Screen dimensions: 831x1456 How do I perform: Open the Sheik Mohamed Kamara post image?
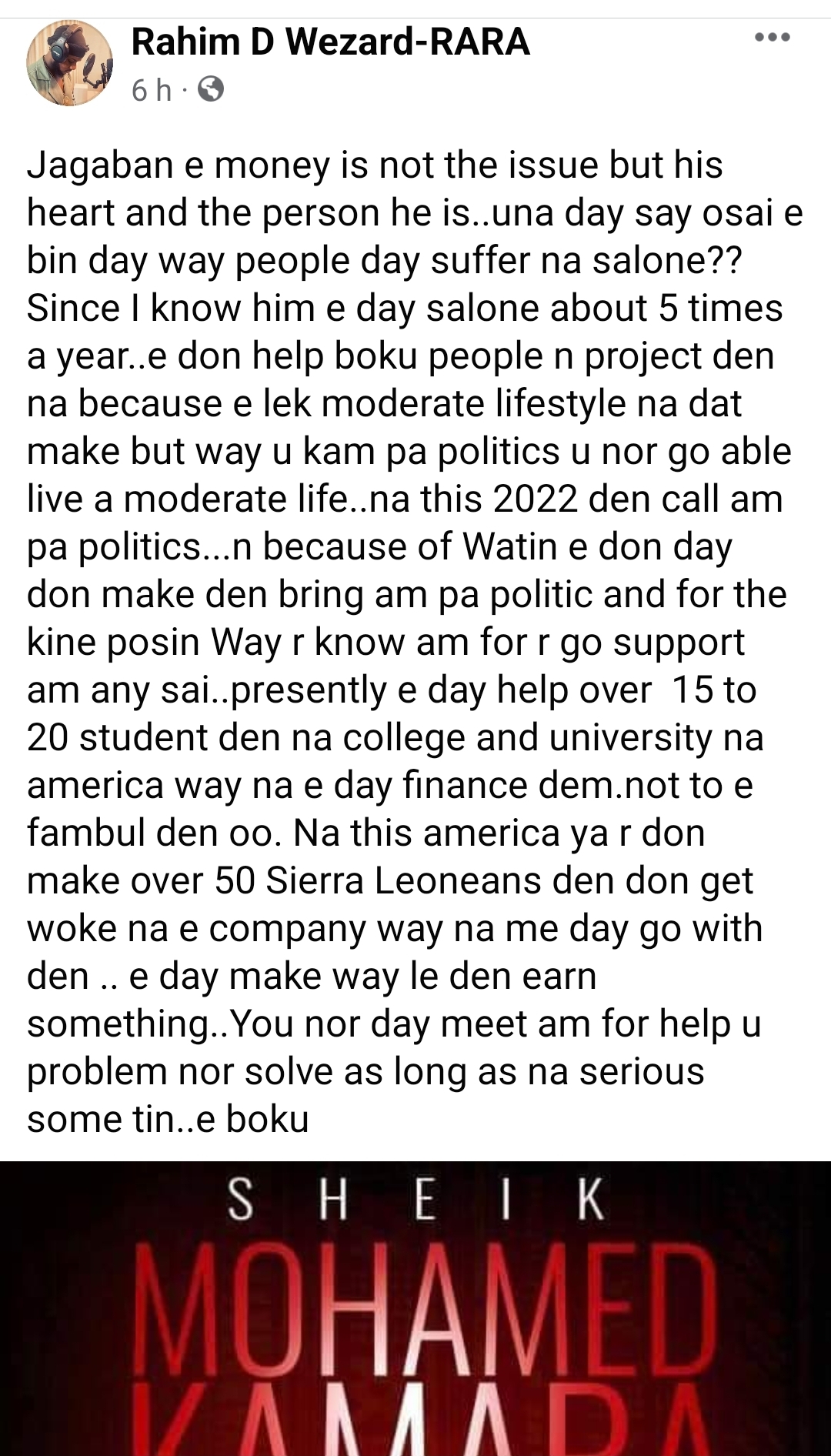pyautogui.click(x=415, y=1308)
